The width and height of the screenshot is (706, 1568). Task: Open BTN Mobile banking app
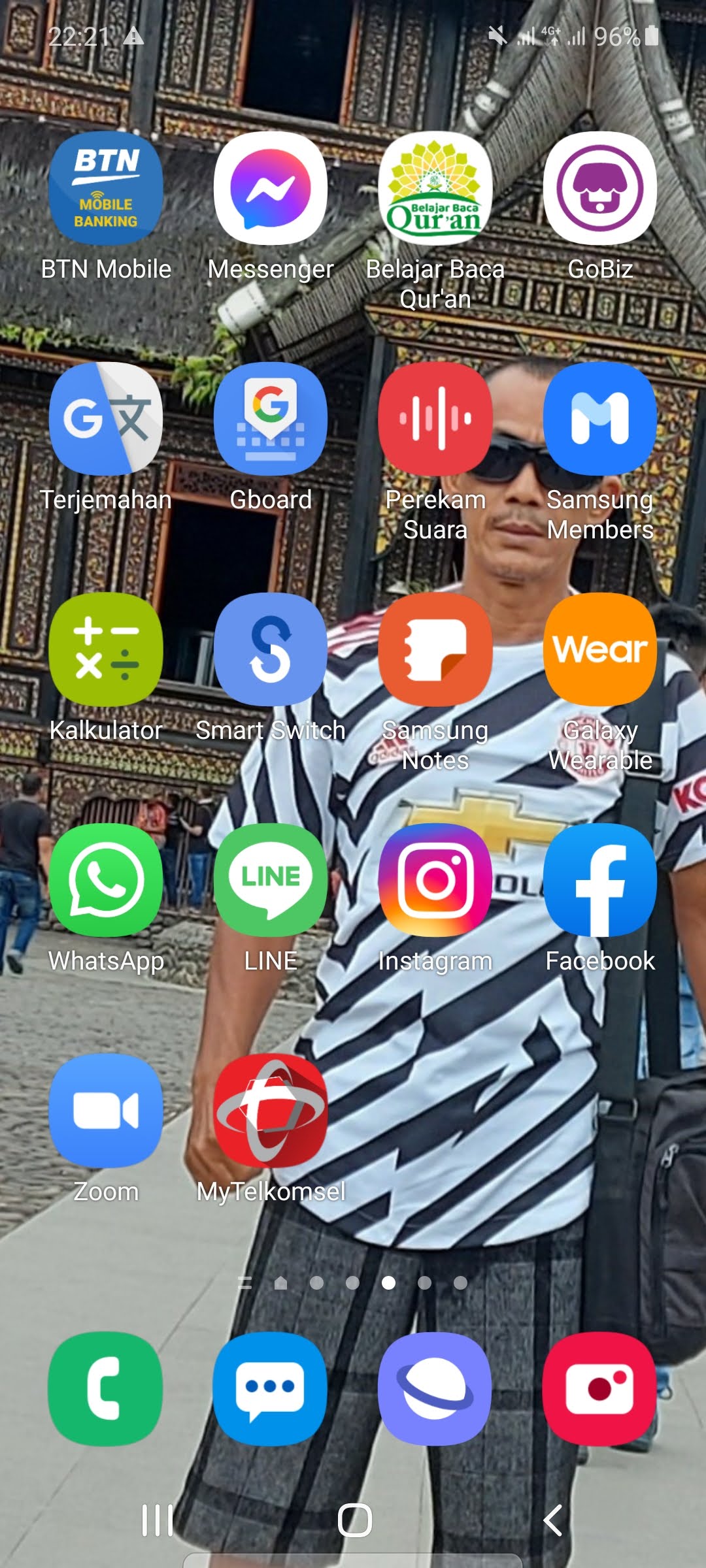(106, 188)
